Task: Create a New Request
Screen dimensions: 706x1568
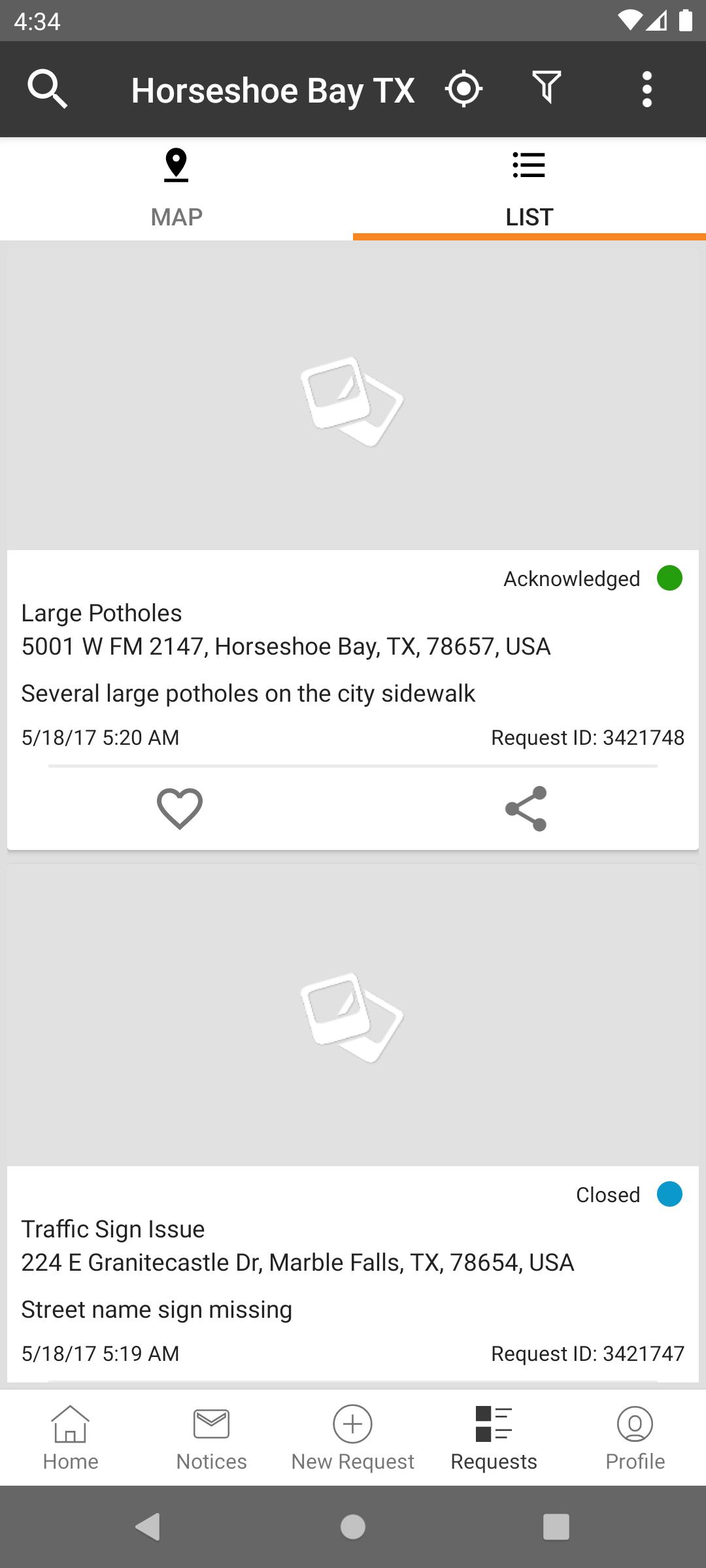Action: 353,1437
